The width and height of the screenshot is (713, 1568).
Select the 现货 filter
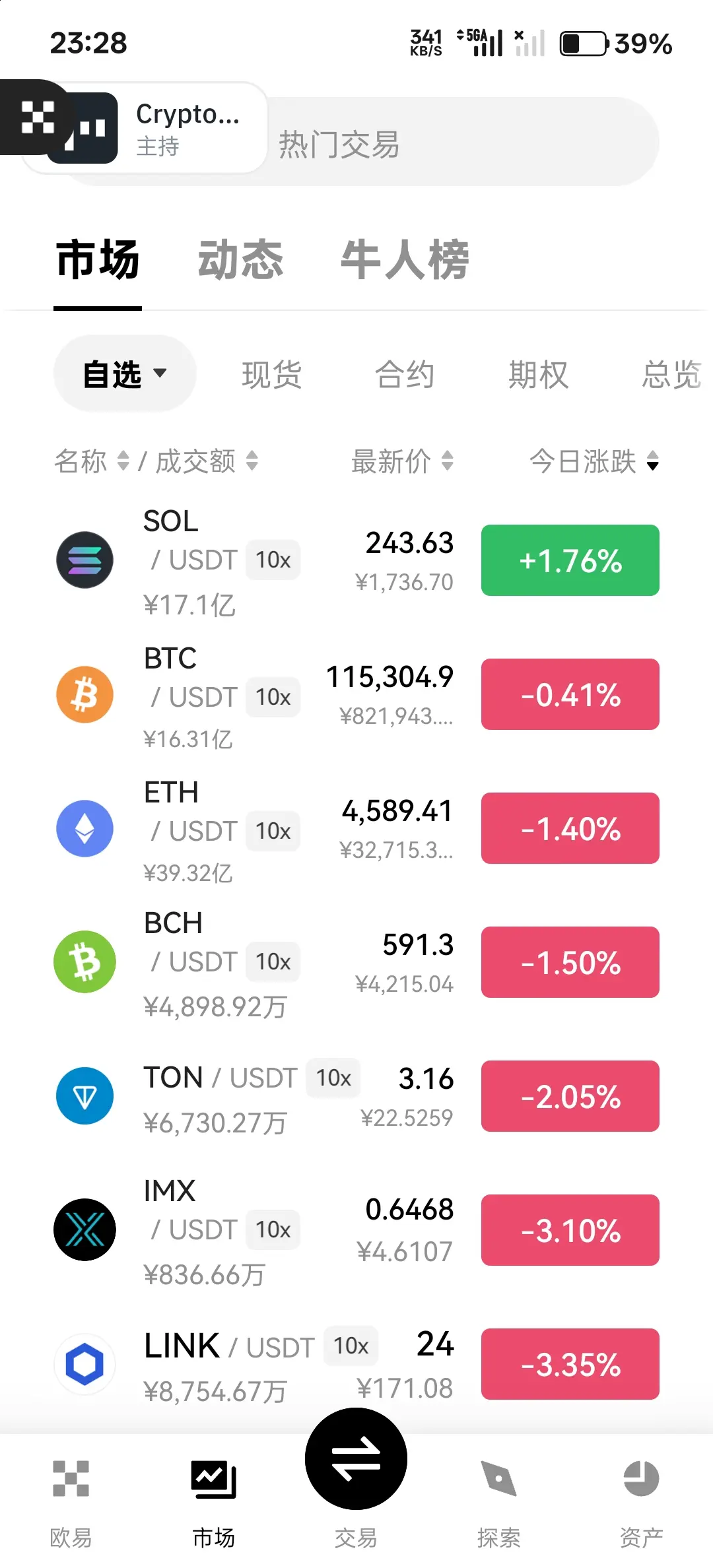tap(272, 375)
